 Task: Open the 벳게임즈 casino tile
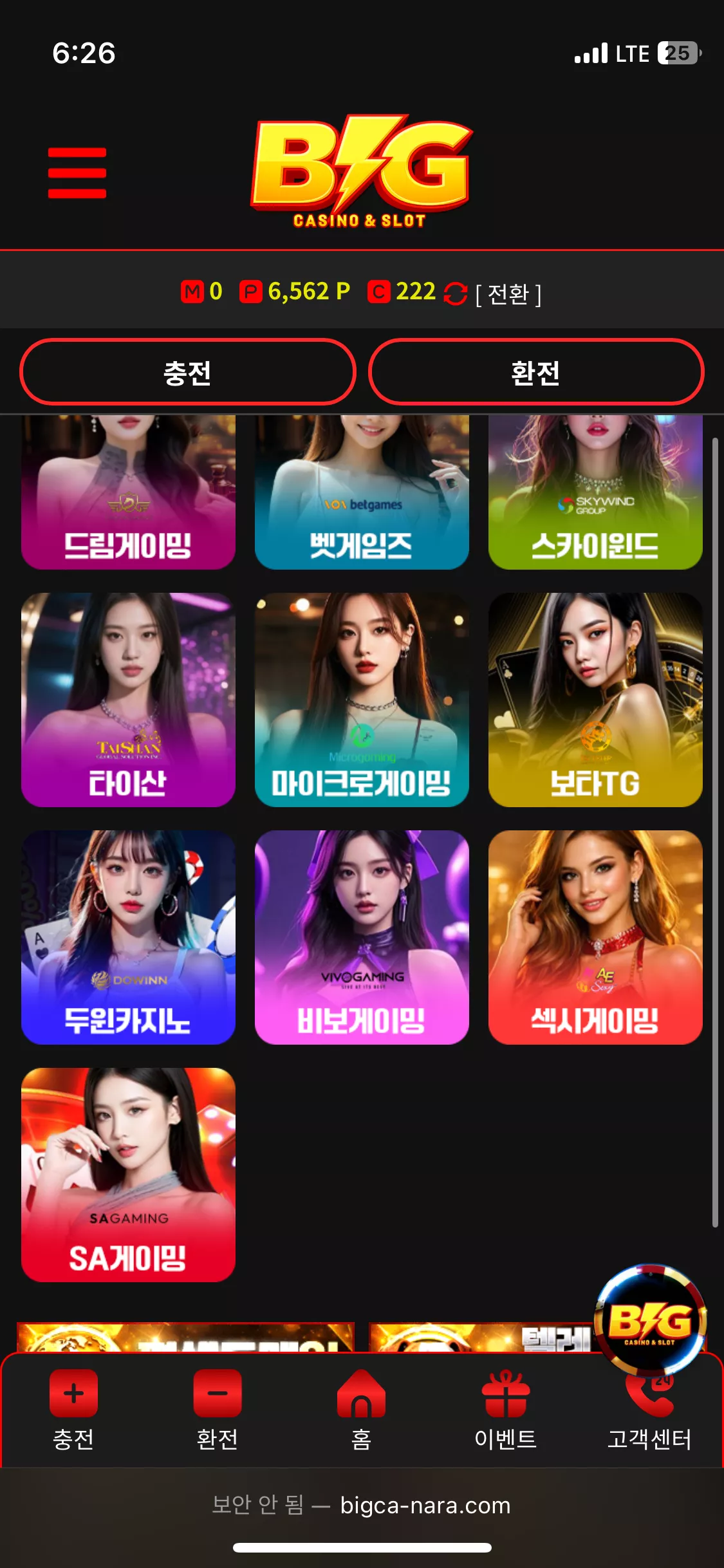pyautogui.click(x=362, y=492)
